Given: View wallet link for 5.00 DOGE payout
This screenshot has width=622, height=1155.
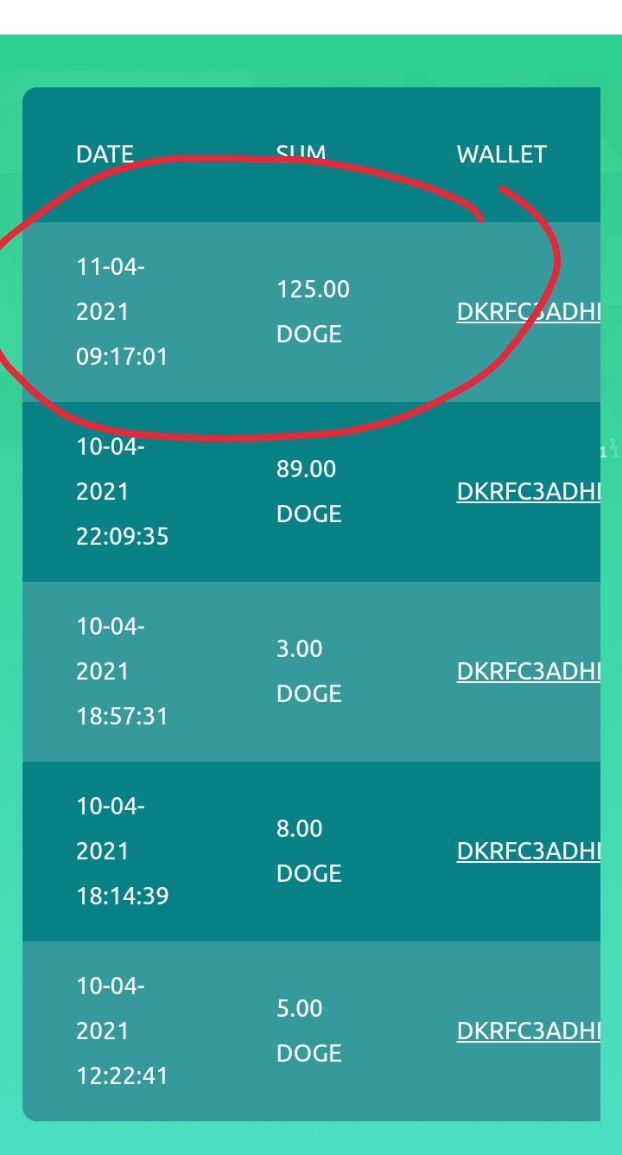Looking at the screenshot, I should point(528,1031).
